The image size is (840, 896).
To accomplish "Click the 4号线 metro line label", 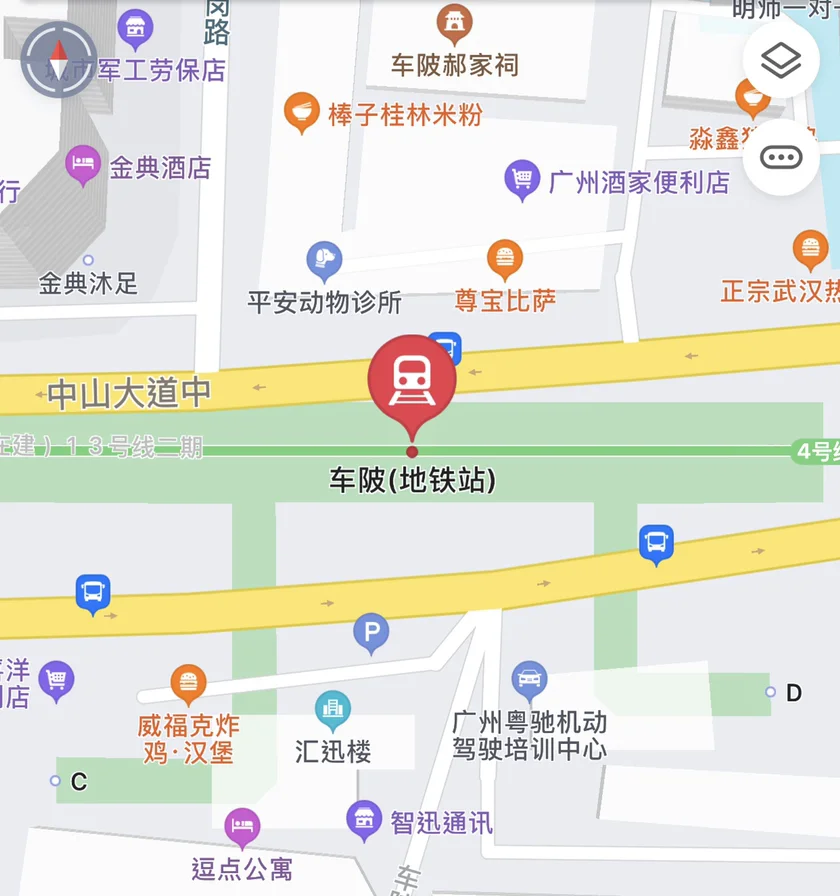I will click(x=819, y=450).
